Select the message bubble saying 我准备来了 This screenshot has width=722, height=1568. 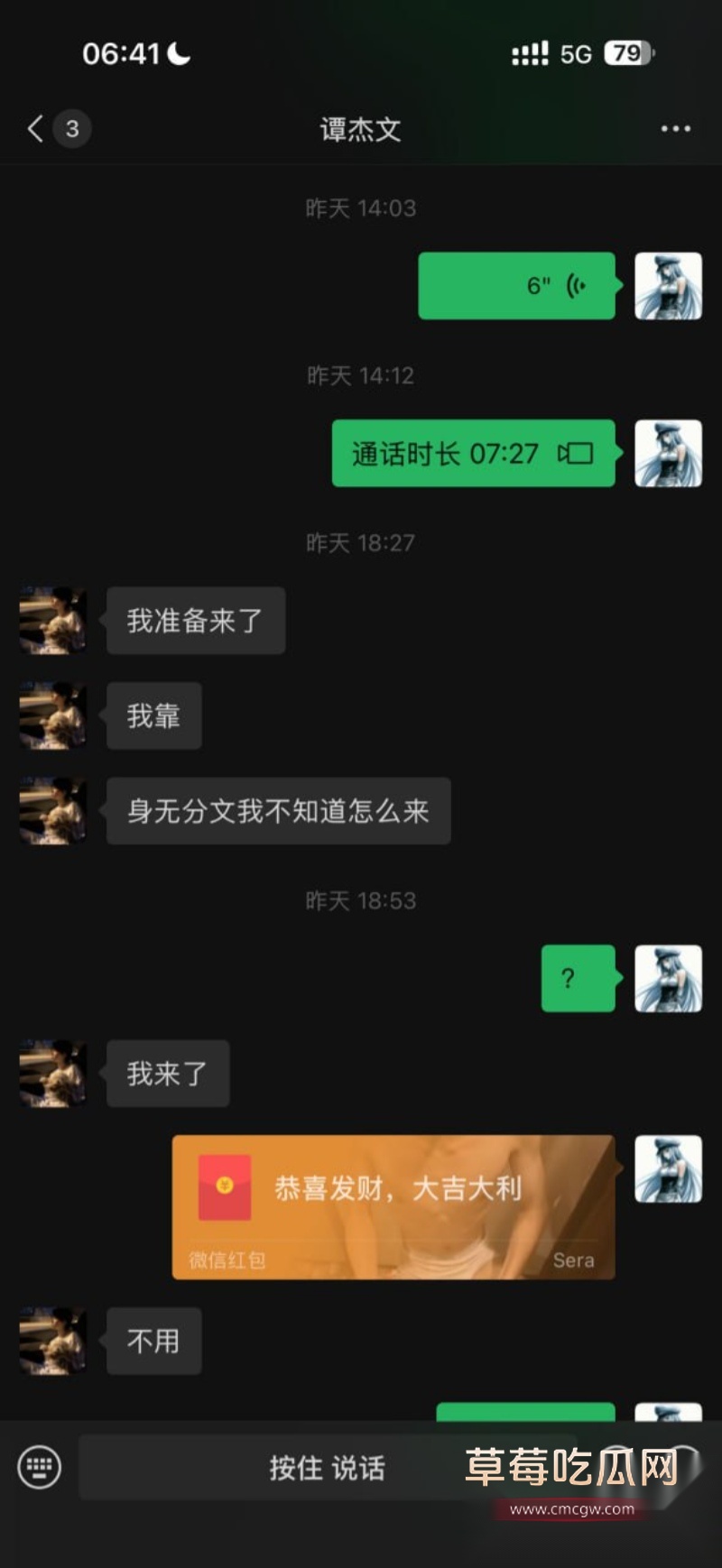tap(195, 620)
